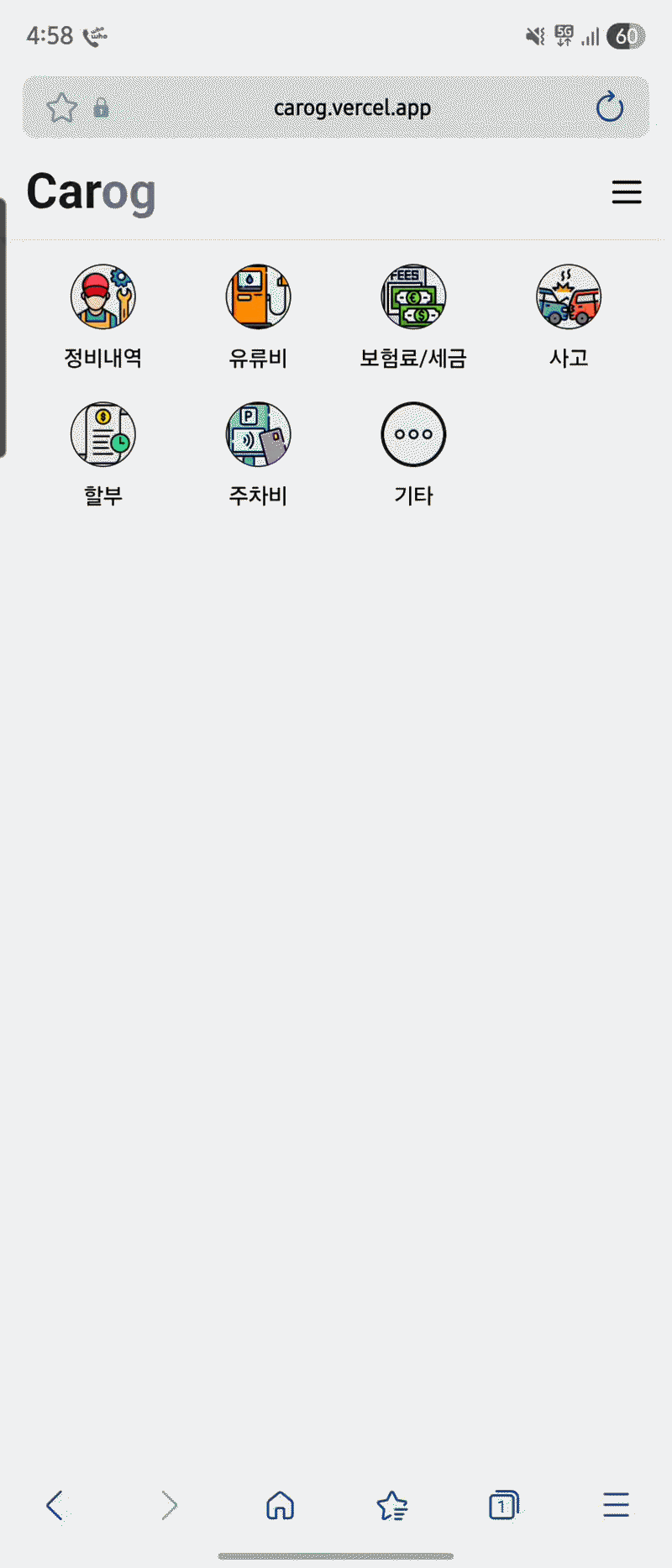Open the browser tools menu
The image size is (672, 1568).
tap(616, 1505)
